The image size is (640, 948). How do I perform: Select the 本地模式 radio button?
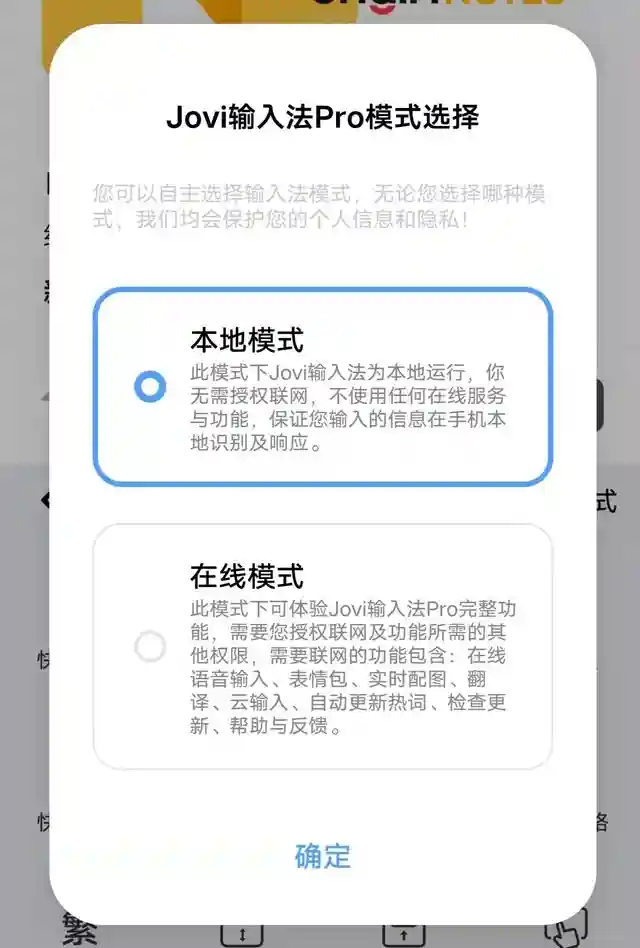(150, 386)
